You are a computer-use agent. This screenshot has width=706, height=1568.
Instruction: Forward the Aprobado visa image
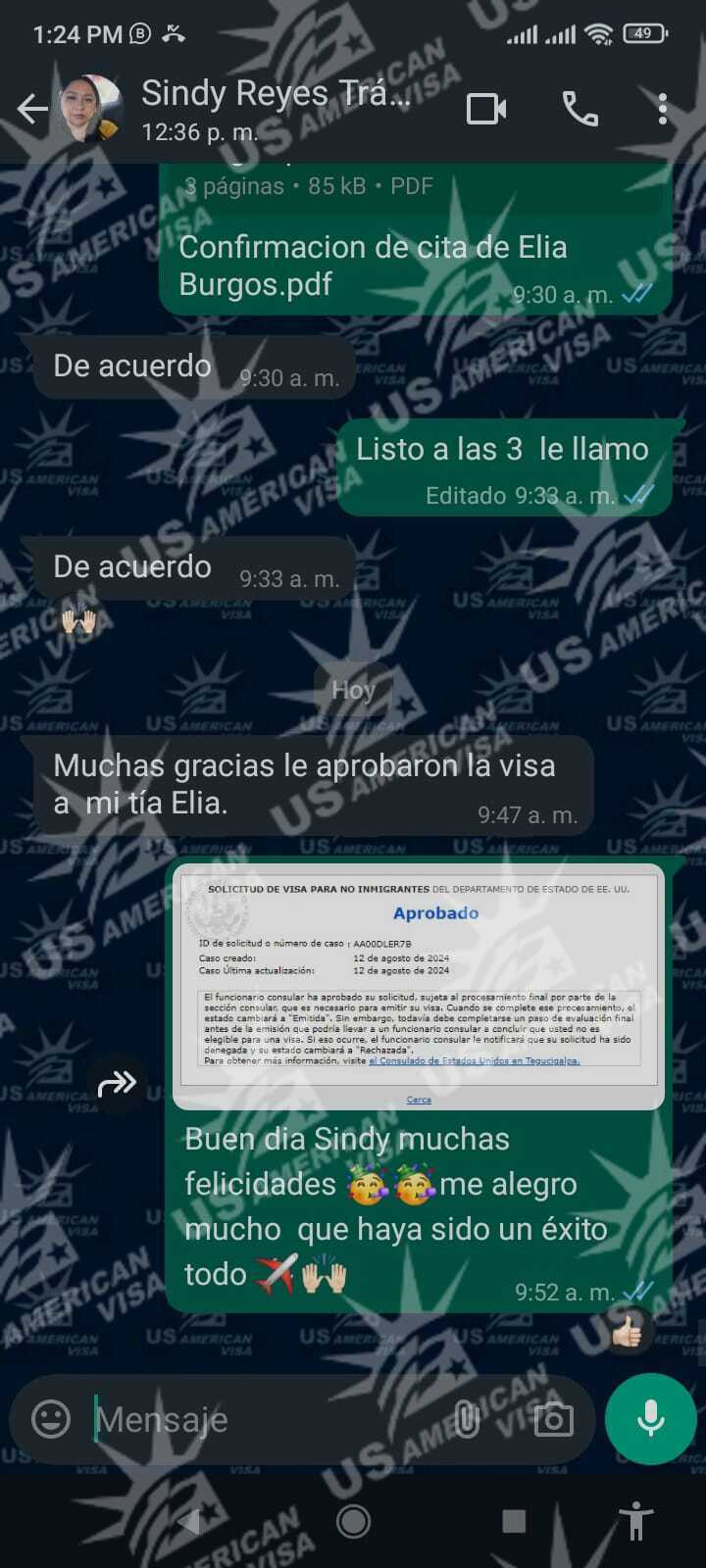tap(117, 1084)
